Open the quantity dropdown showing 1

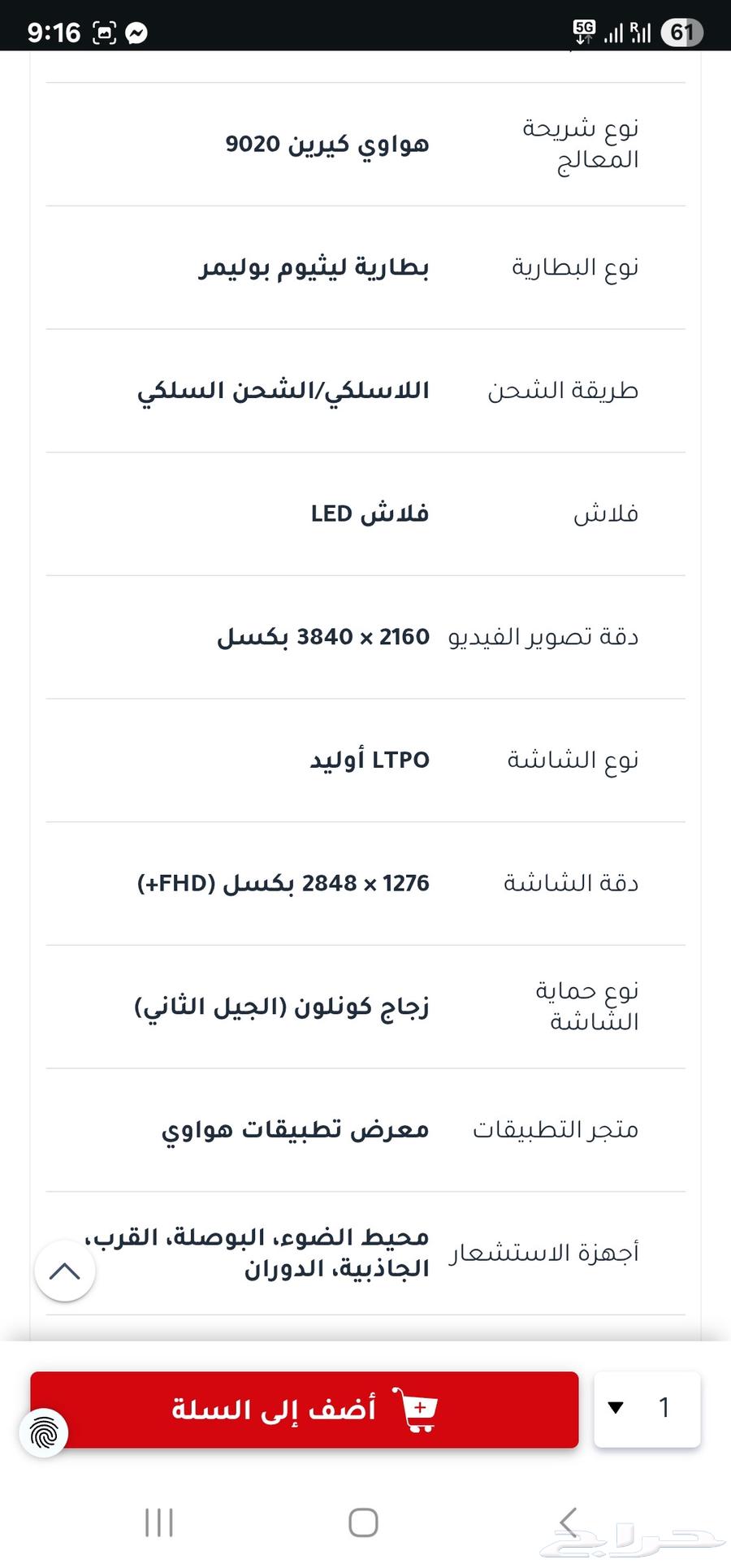pyautogui.click(x=647, y=1408)
